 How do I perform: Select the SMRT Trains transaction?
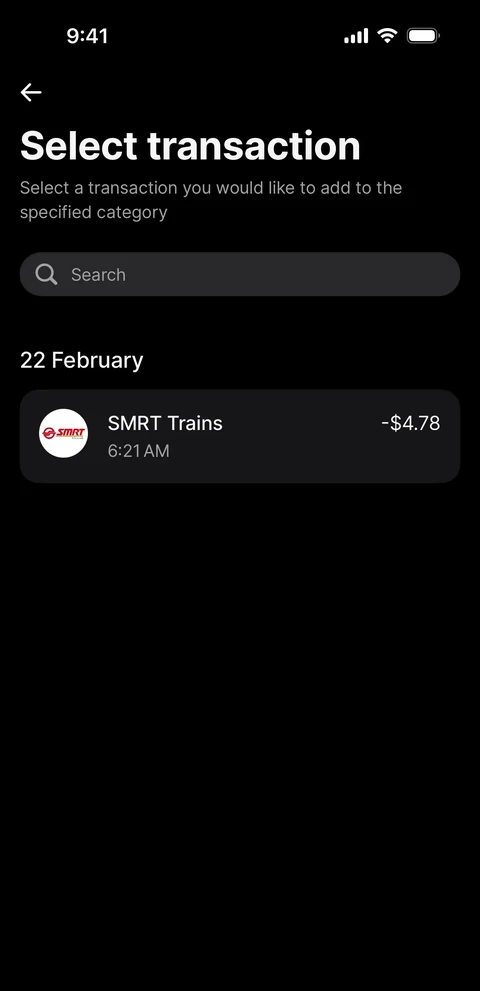[240, 436]
